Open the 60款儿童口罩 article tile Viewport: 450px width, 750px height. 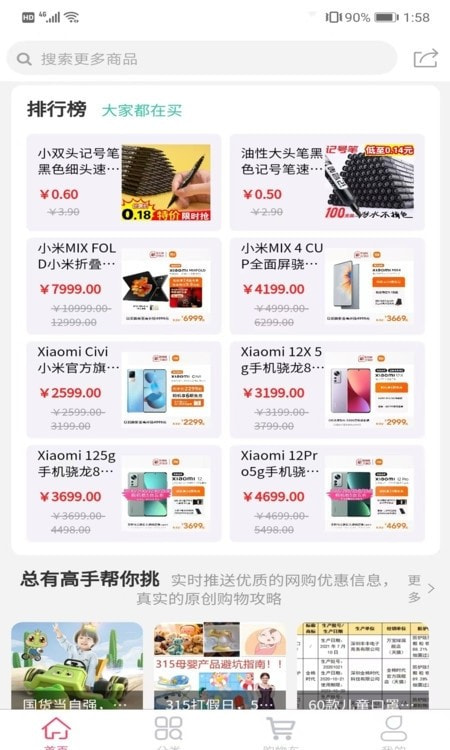(x=362, y=665)
